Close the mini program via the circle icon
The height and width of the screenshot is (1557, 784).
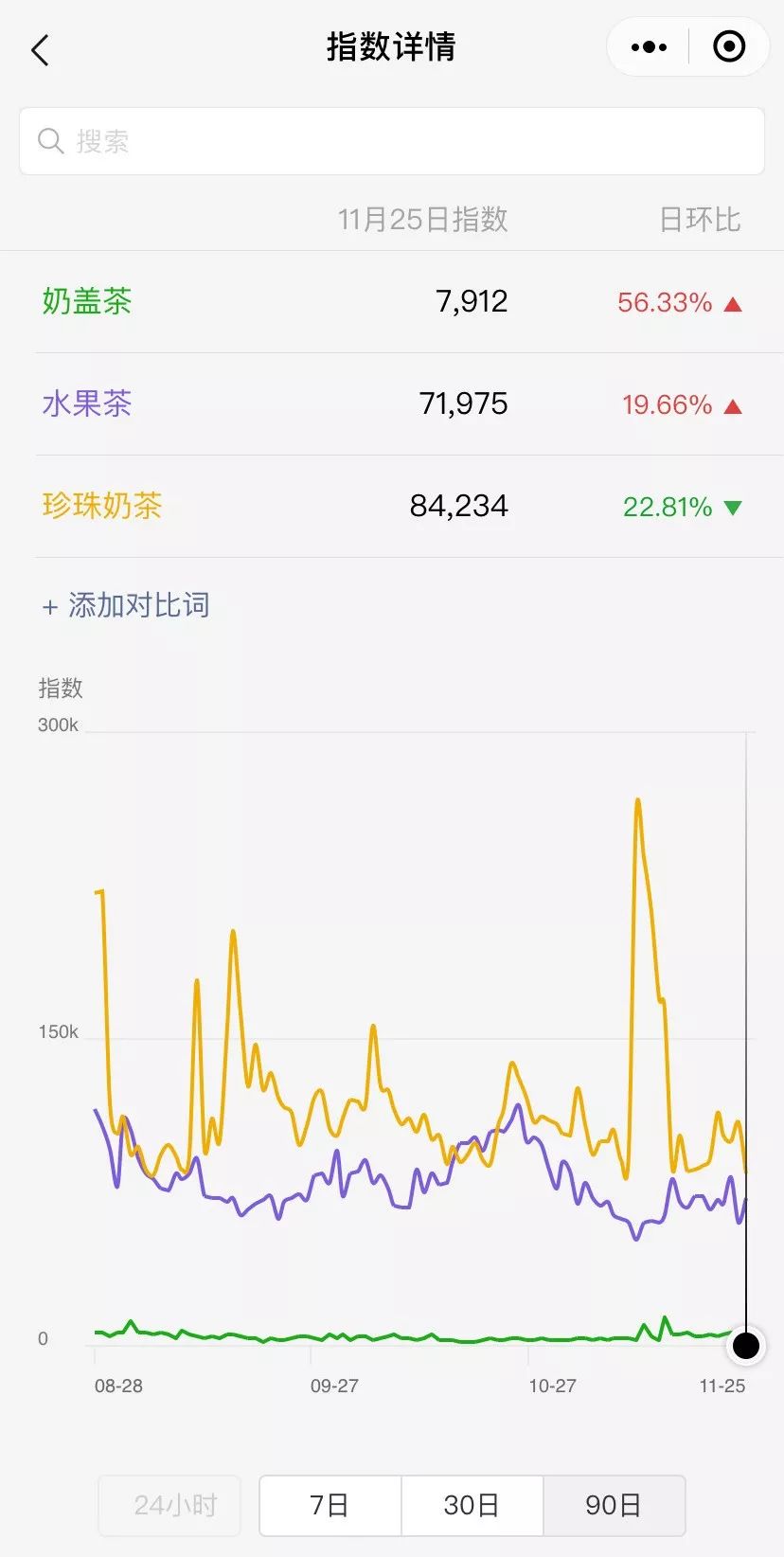(x=728, y=46)
